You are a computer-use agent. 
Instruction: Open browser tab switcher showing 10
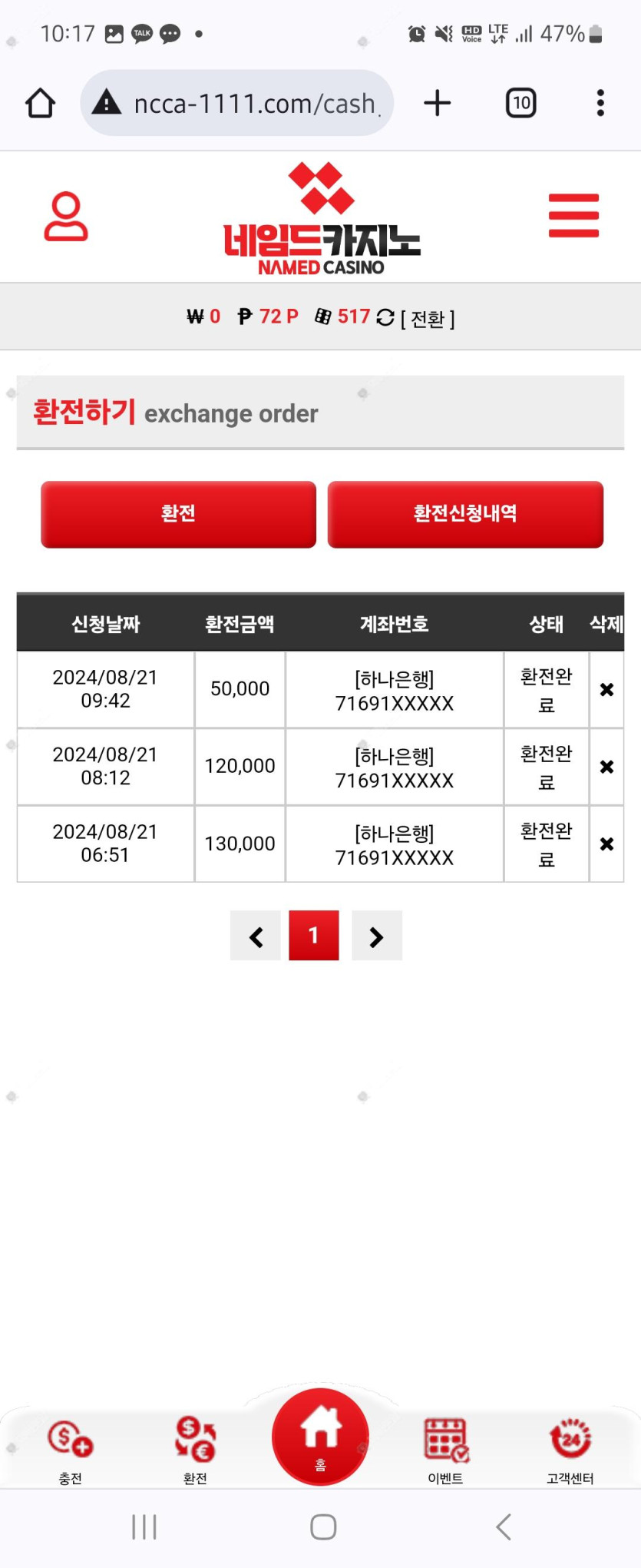pos(520,103)
